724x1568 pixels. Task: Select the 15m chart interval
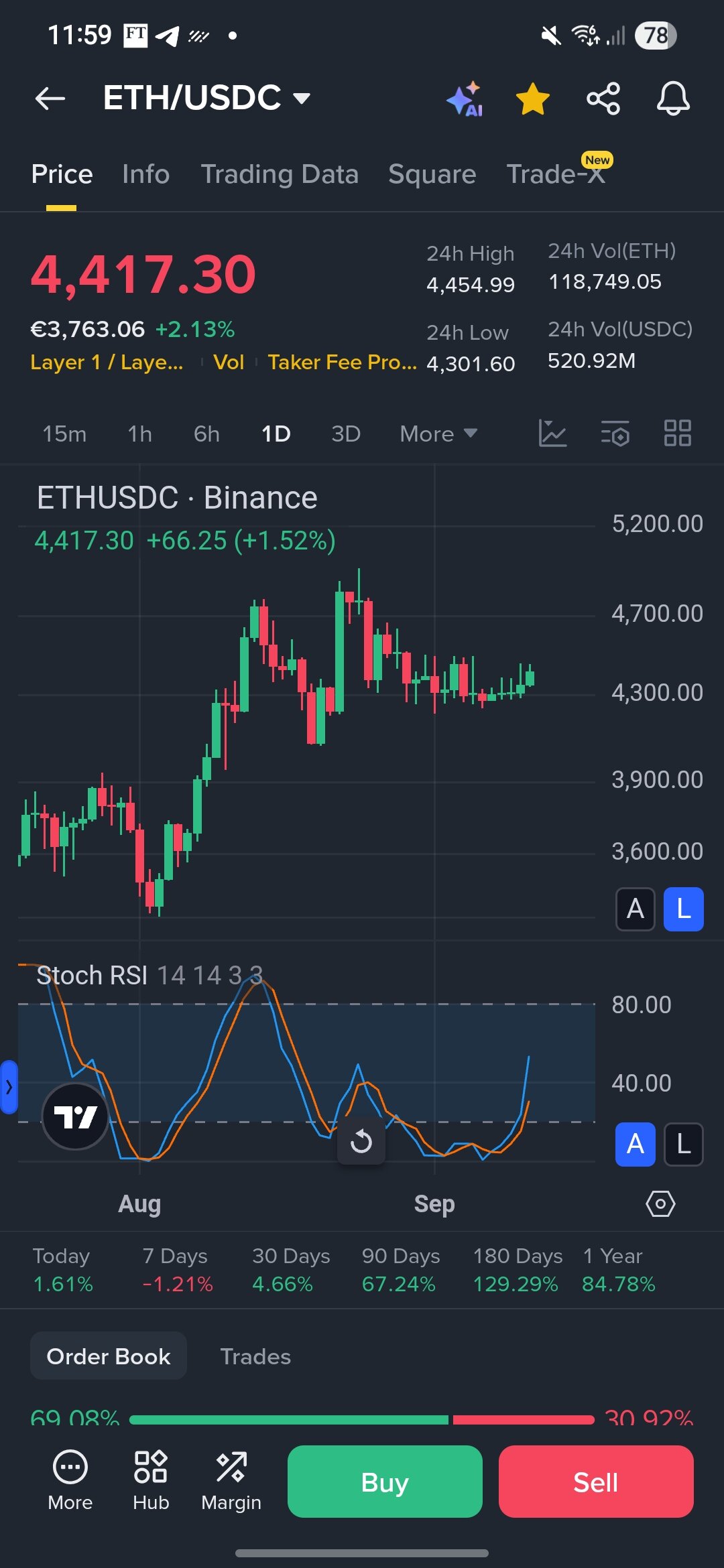(x=64, y=434)
